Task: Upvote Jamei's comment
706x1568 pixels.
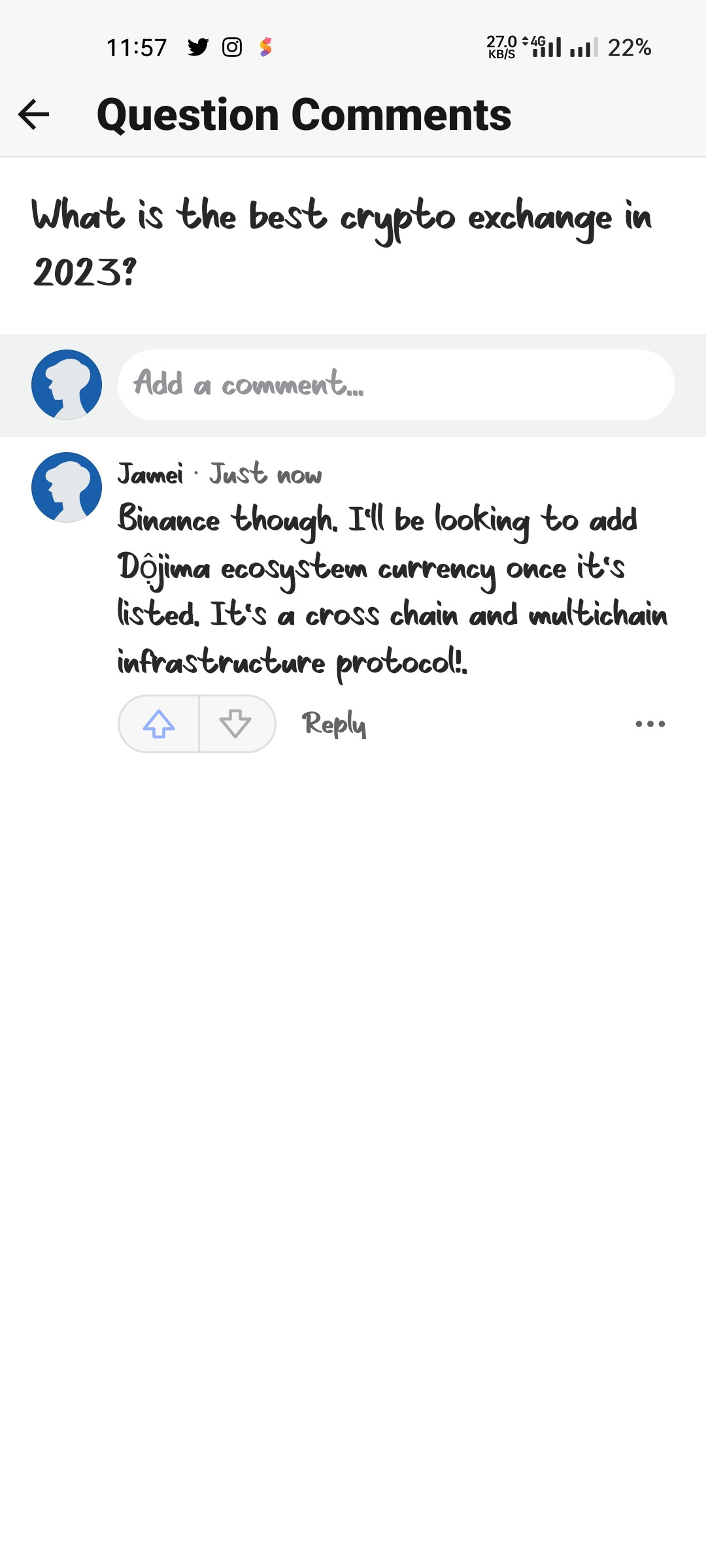Action: 159,724
